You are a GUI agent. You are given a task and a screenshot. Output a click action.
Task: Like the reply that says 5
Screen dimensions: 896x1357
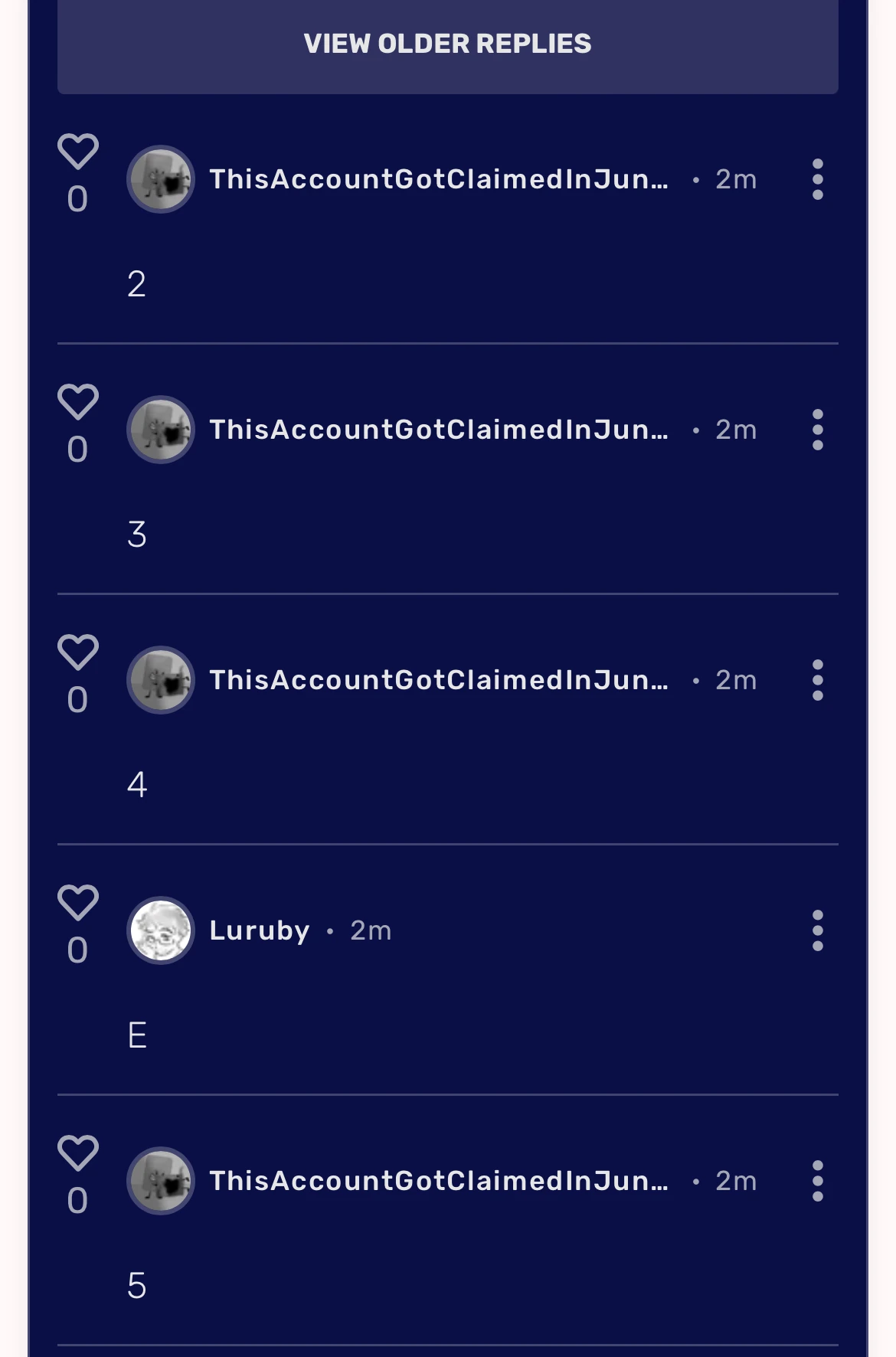click(x=78, y=1153)
